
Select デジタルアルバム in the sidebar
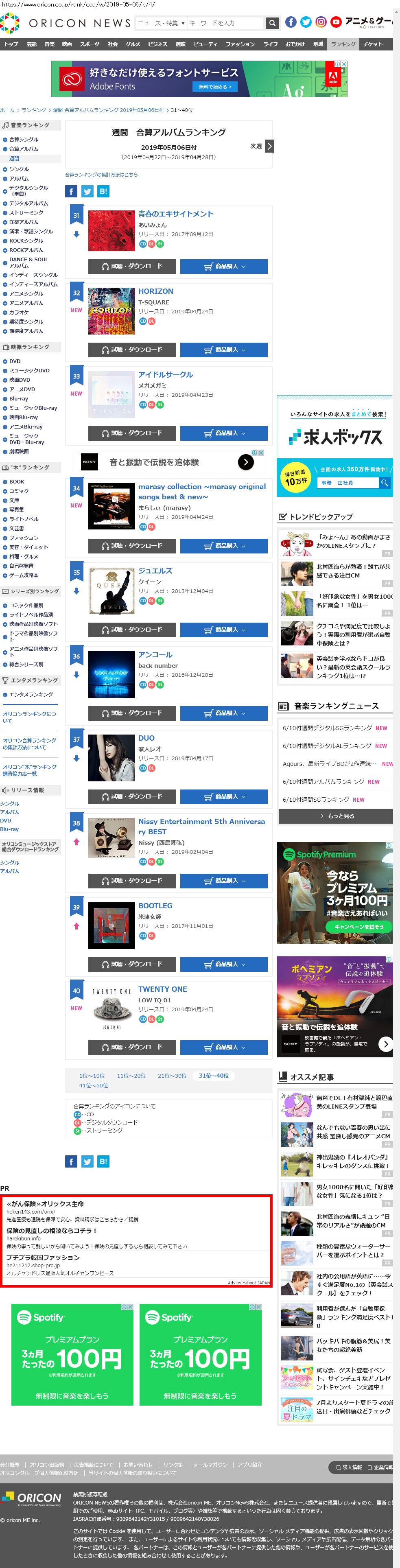pos(28,203)
